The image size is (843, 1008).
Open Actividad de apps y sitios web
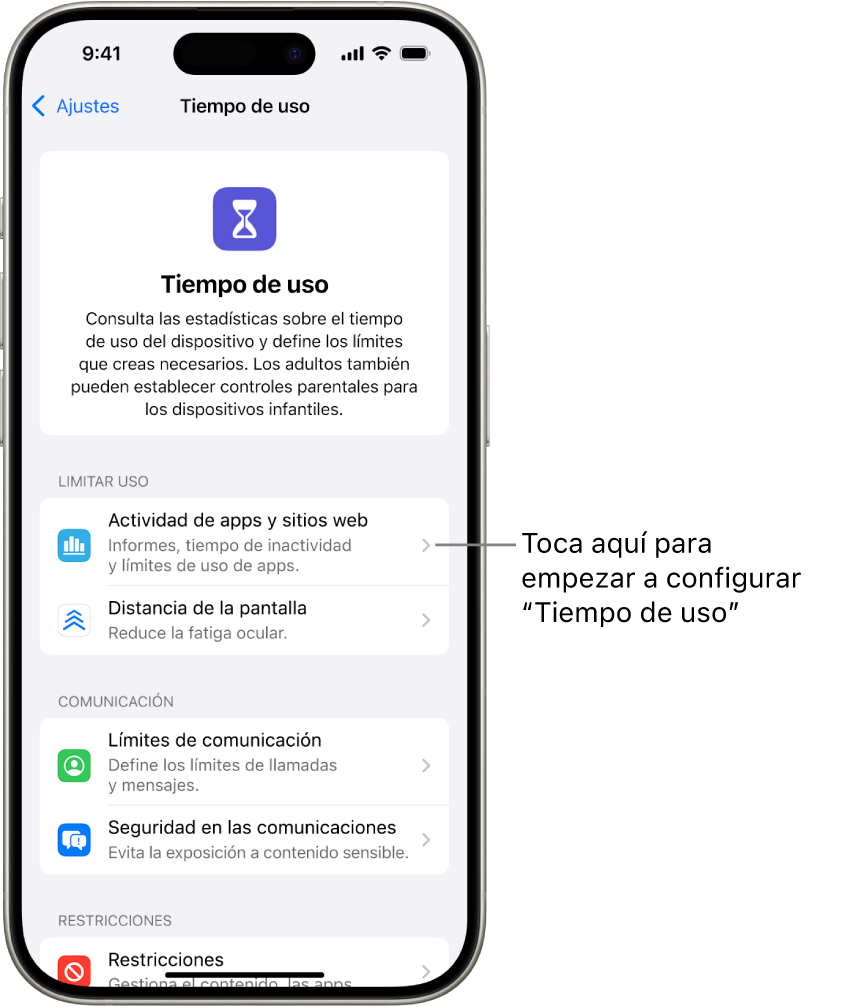(x=244, y=543)
